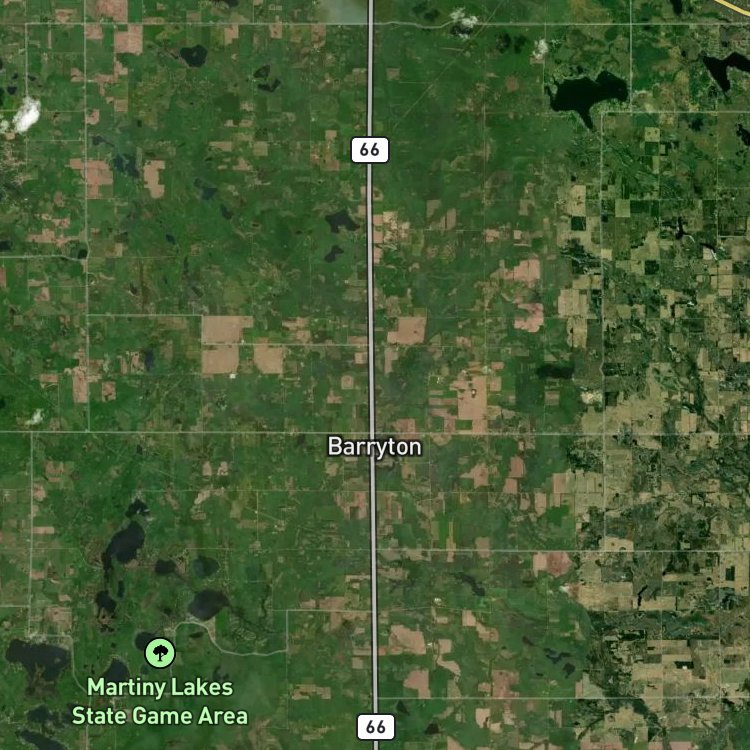
Task: Open the Martiny Lakes State Game Area marker
Action: click(x=159, y=654)
